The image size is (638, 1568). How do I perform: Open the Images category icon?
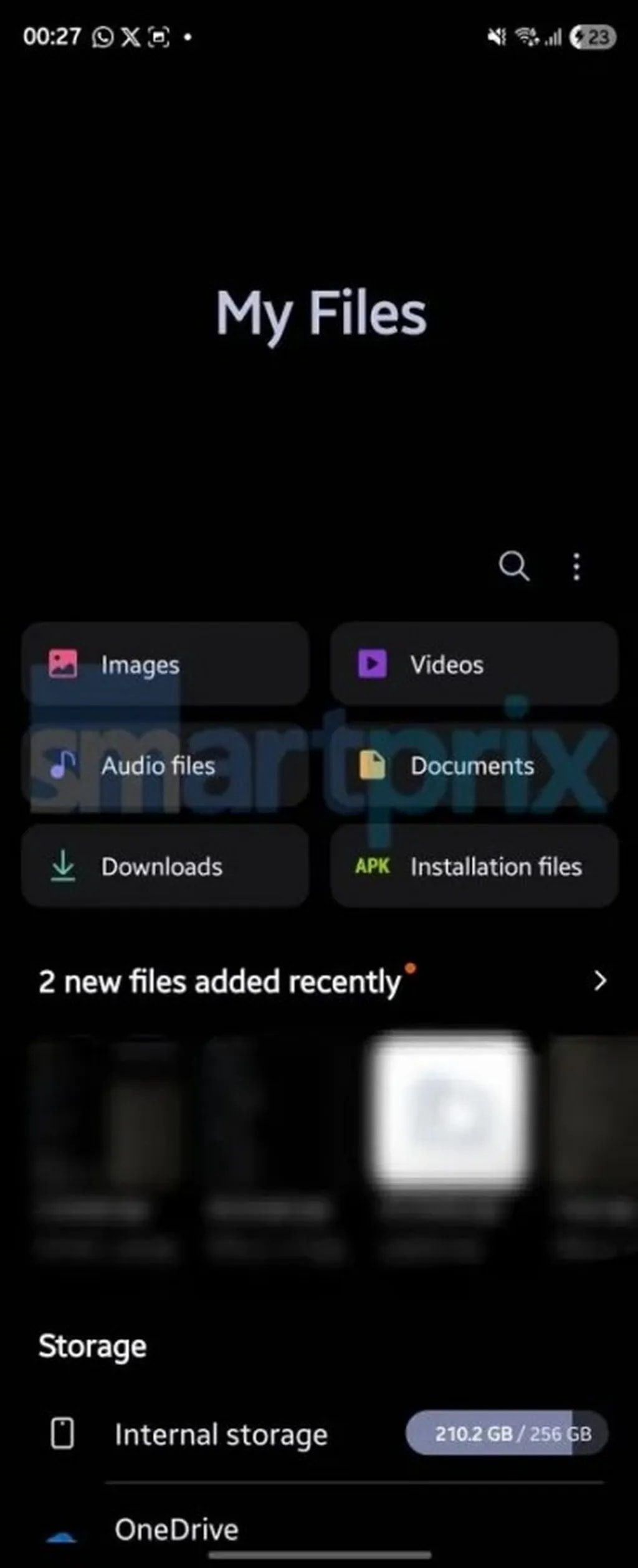click(x=63, y=664)
